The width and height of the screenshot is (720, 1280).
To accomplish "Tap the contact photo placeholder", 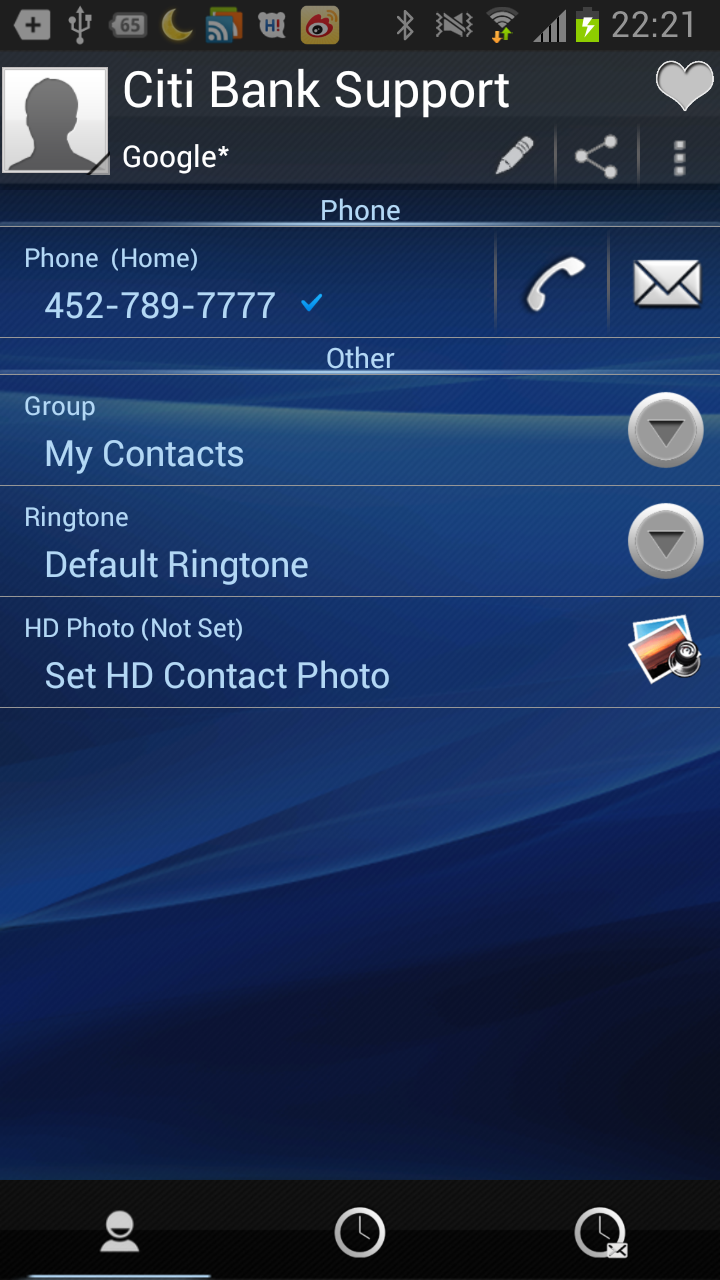I will coord(55,119).
